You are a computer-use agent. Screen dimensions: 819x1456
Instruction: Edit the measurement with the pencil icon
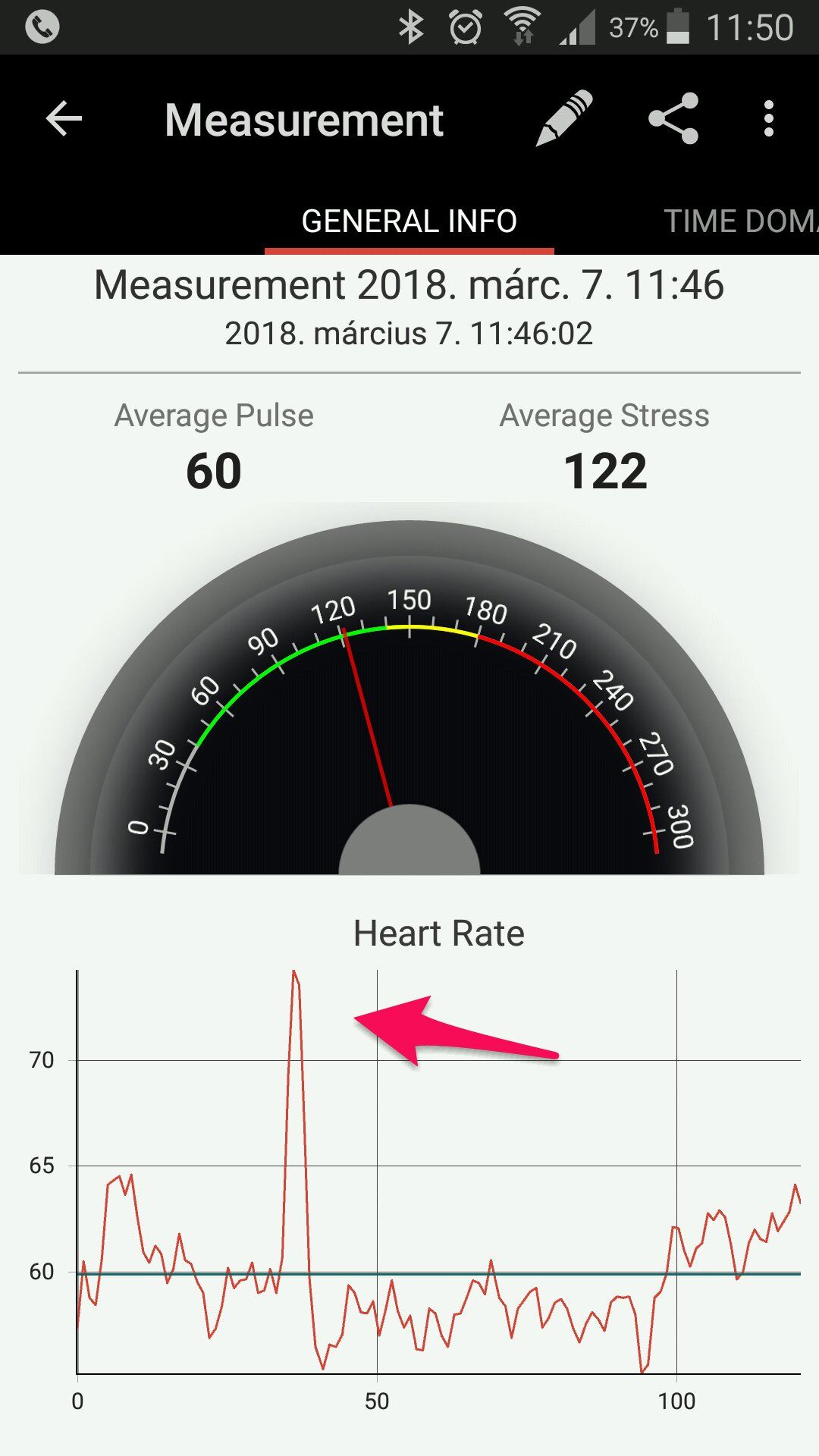tap(564, 118)
